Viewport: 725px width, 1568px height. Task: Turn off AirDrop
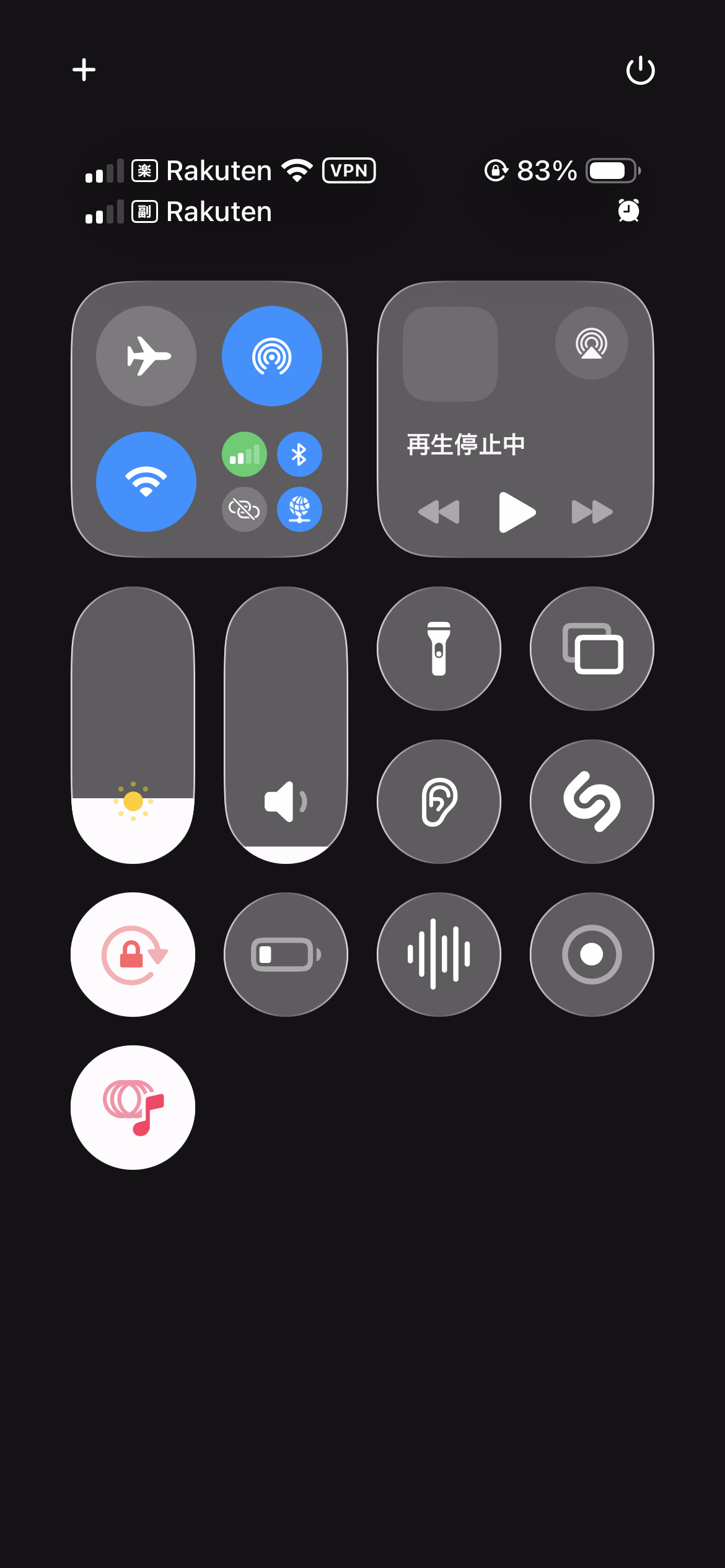271,356
